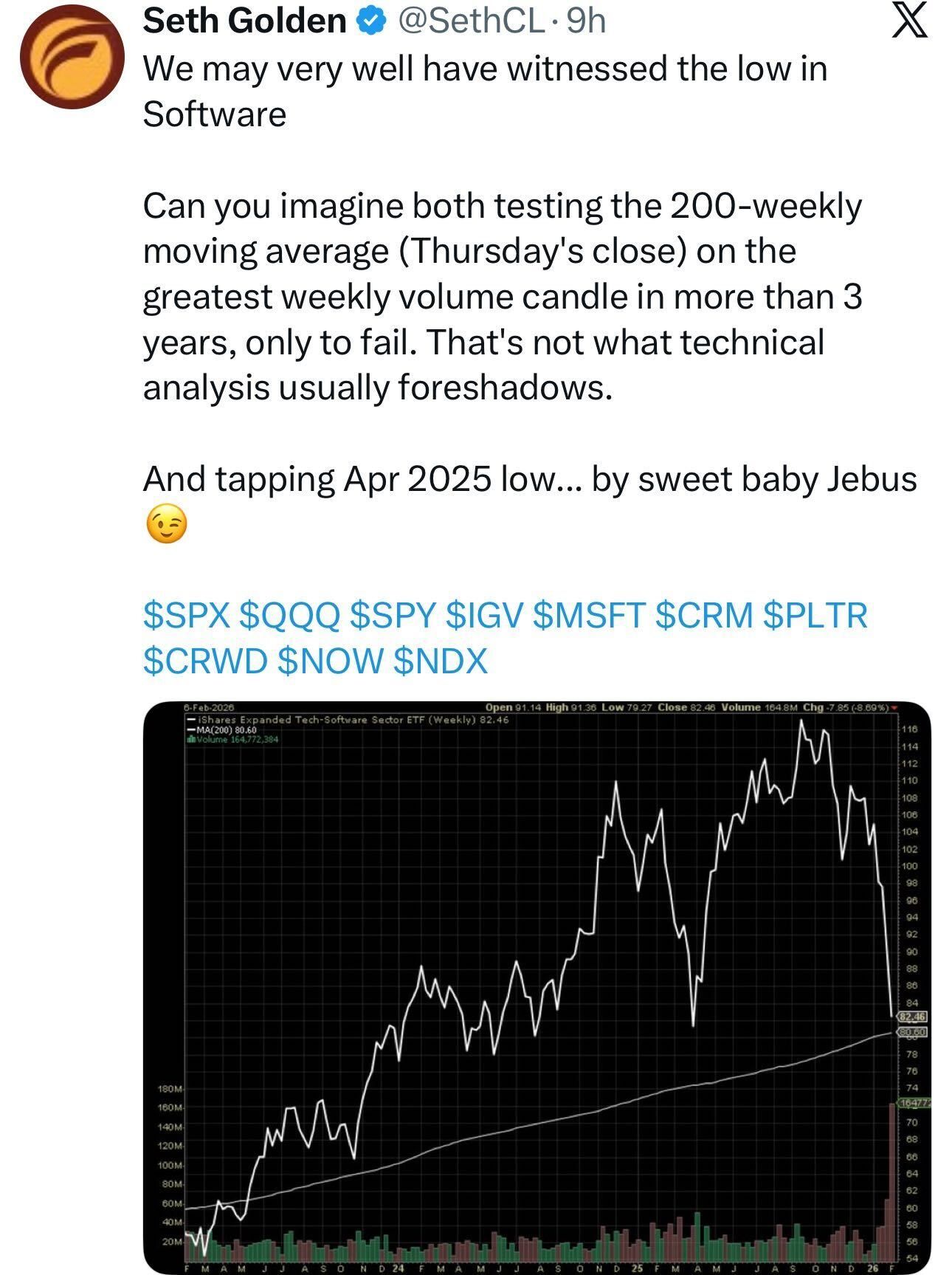Viewport: 952px width, 1275px height.
Task: Open the $QQQ cashtag
Action: pos(290,615)
